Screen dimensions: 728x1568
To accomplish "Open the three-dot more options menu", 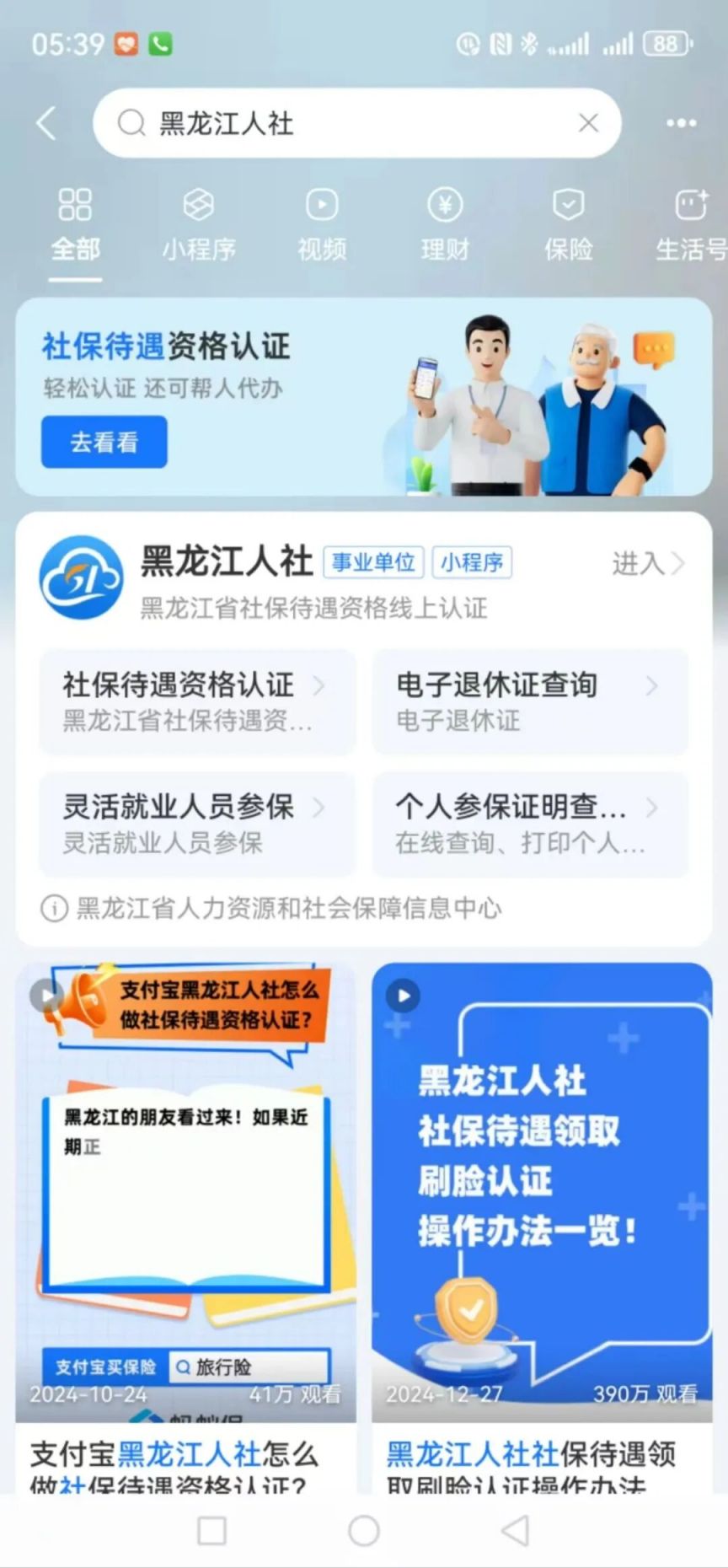I will click(681, 123).
